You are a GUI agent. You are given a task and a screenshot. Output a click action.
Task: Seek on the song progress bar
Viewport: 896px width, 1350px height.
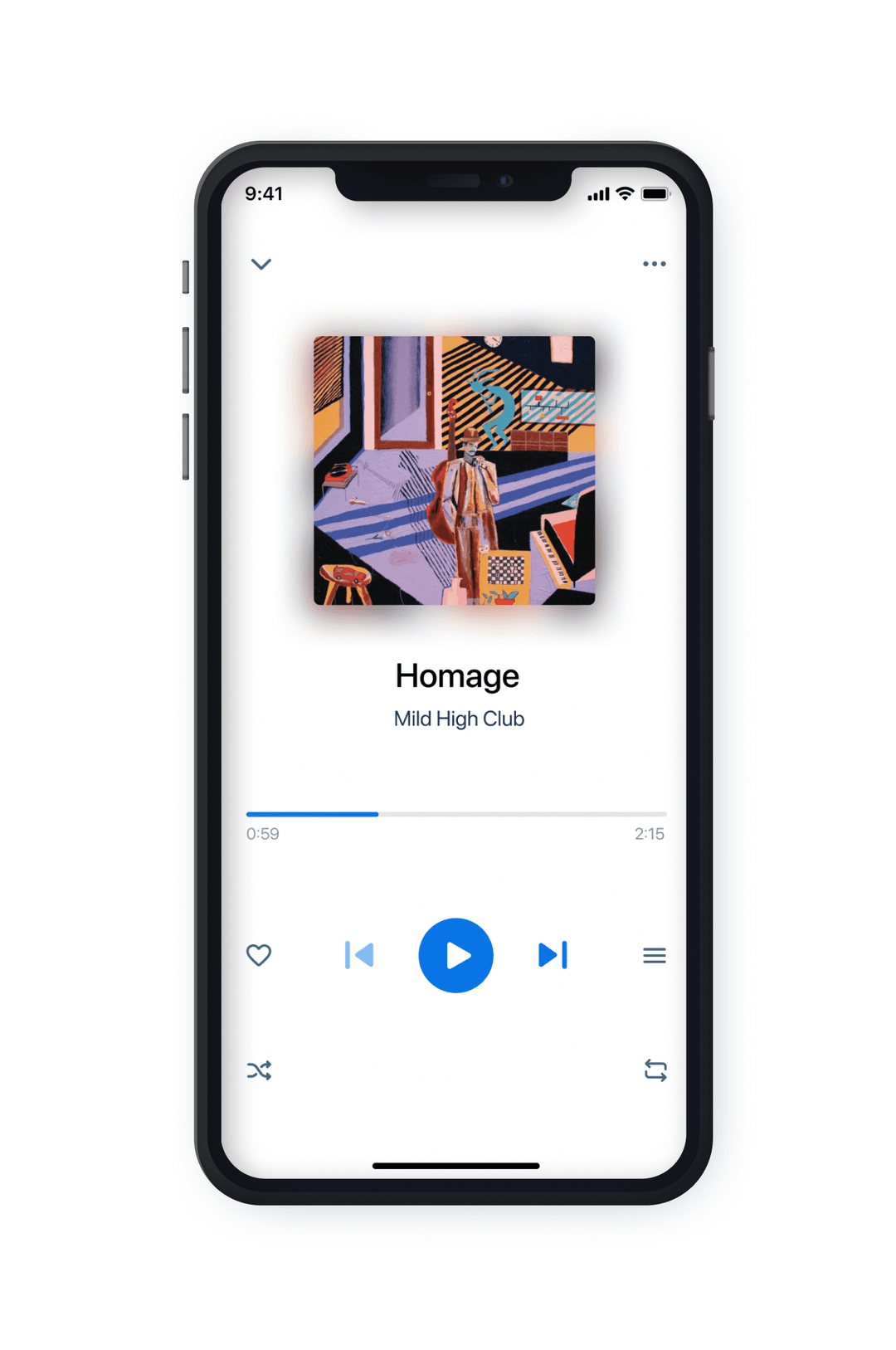tap(456, 814)
